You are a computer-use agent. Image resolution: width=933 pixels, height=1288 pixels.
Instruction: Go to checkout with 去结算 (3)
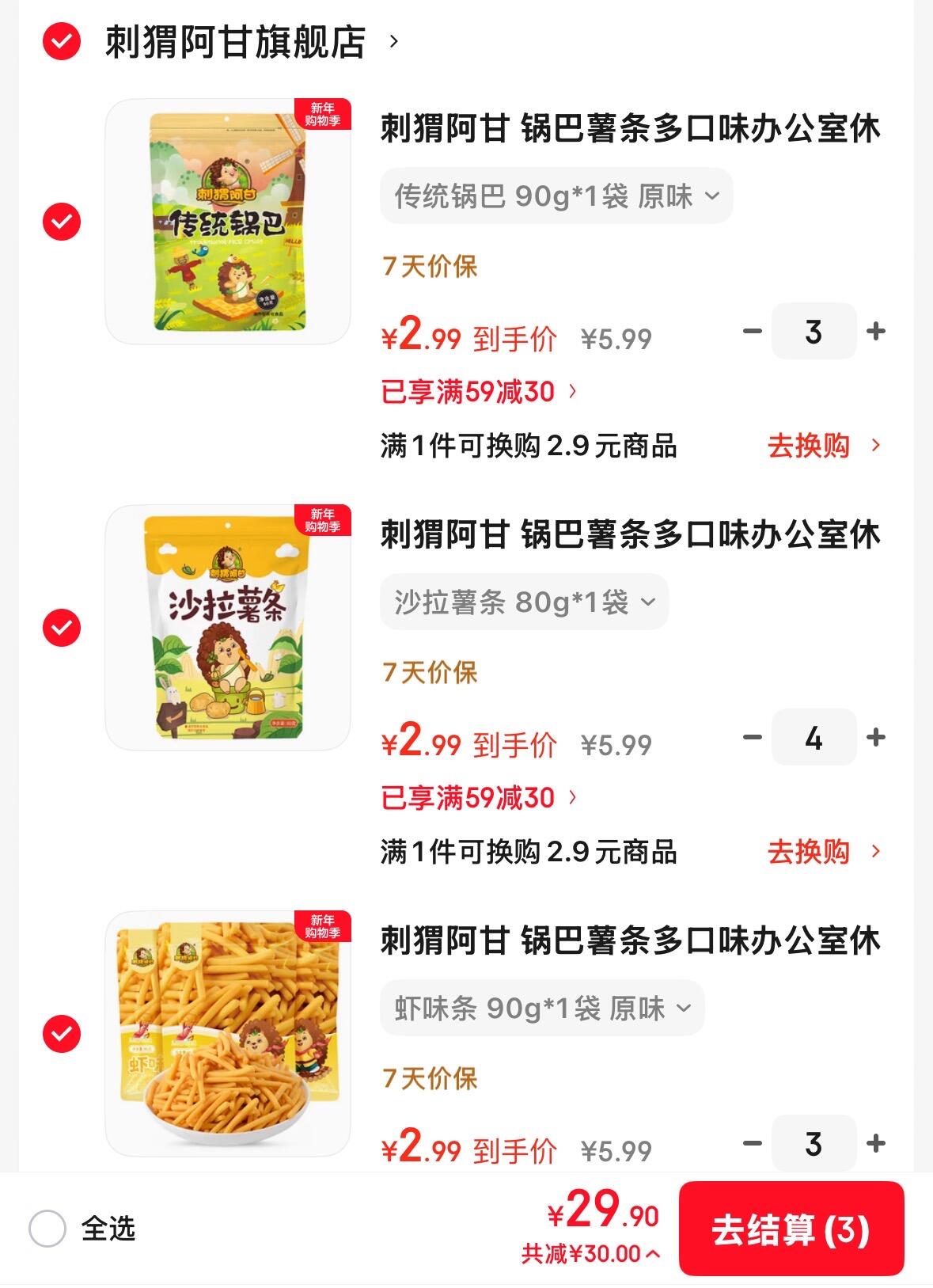point(791,1229)
